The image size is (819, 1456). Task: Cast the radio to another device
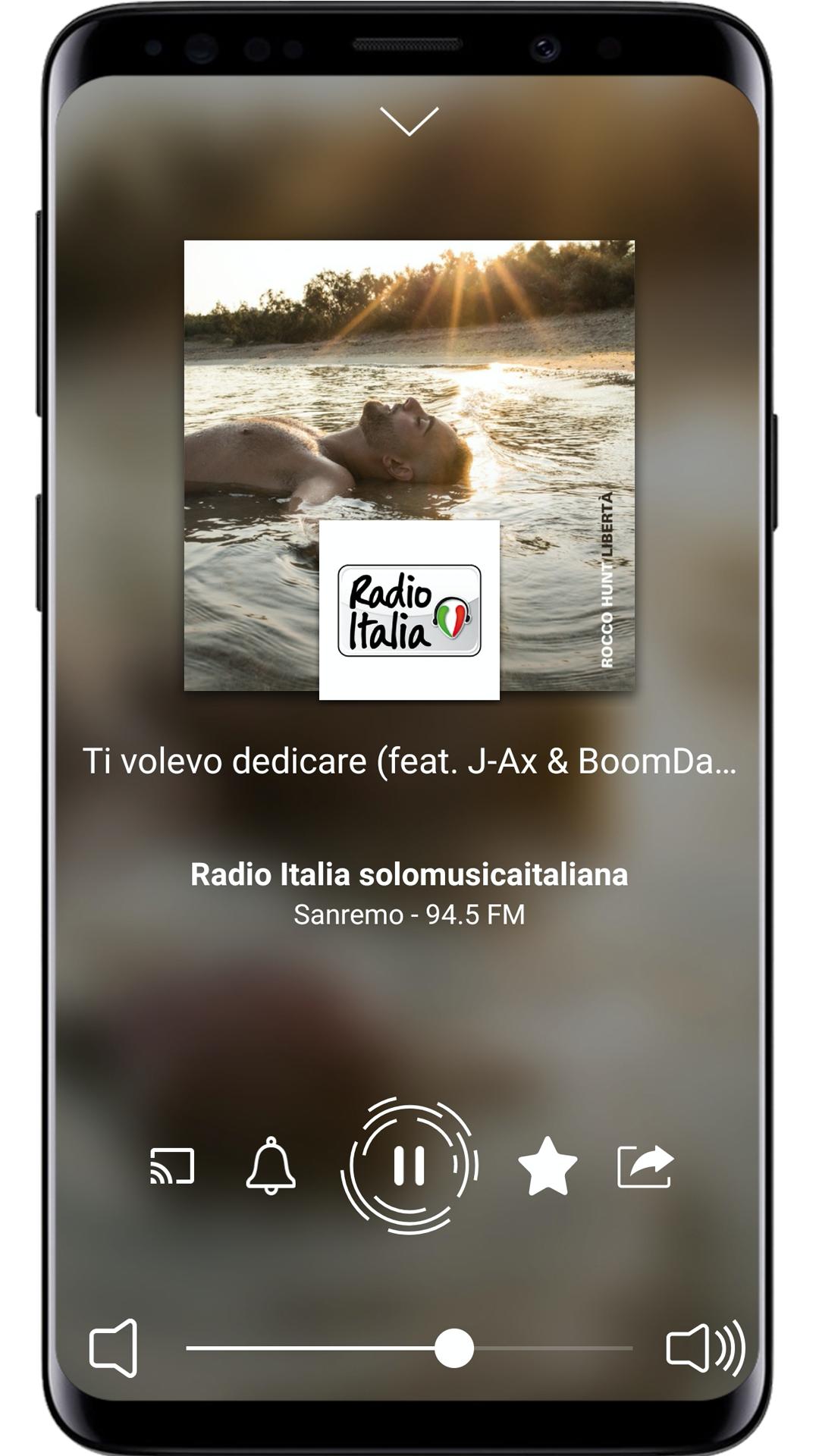[172, 1166]
